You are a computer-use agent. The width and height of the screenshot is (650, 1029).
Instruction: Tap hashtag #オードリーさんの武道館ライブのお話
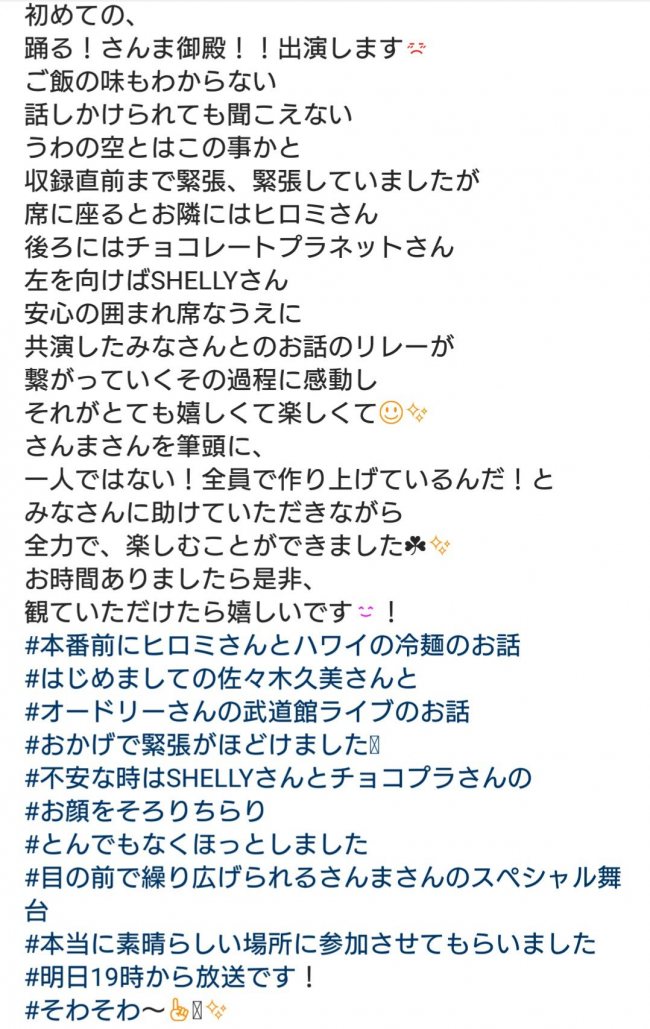pyautogui.click(x=246, y=712)
